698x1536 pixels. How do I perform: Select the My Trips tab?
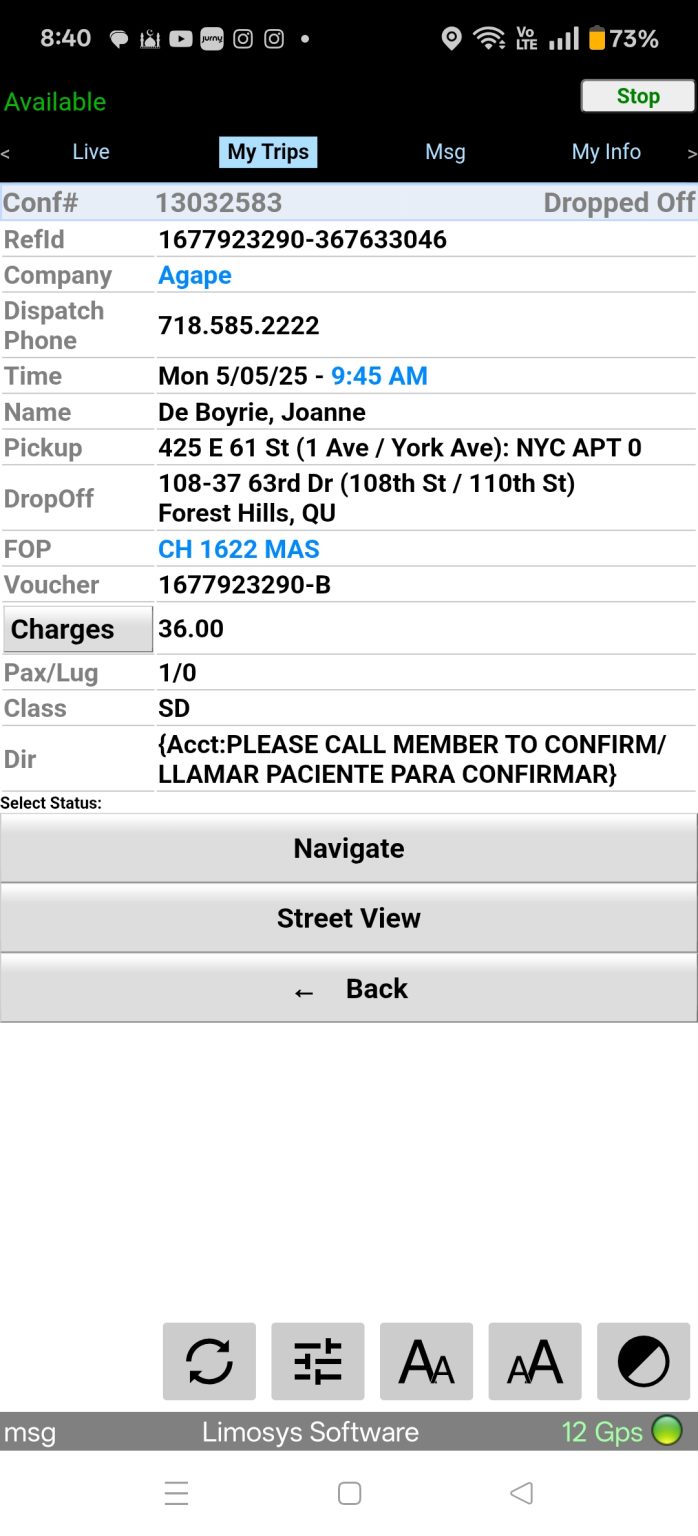(268, 152)
